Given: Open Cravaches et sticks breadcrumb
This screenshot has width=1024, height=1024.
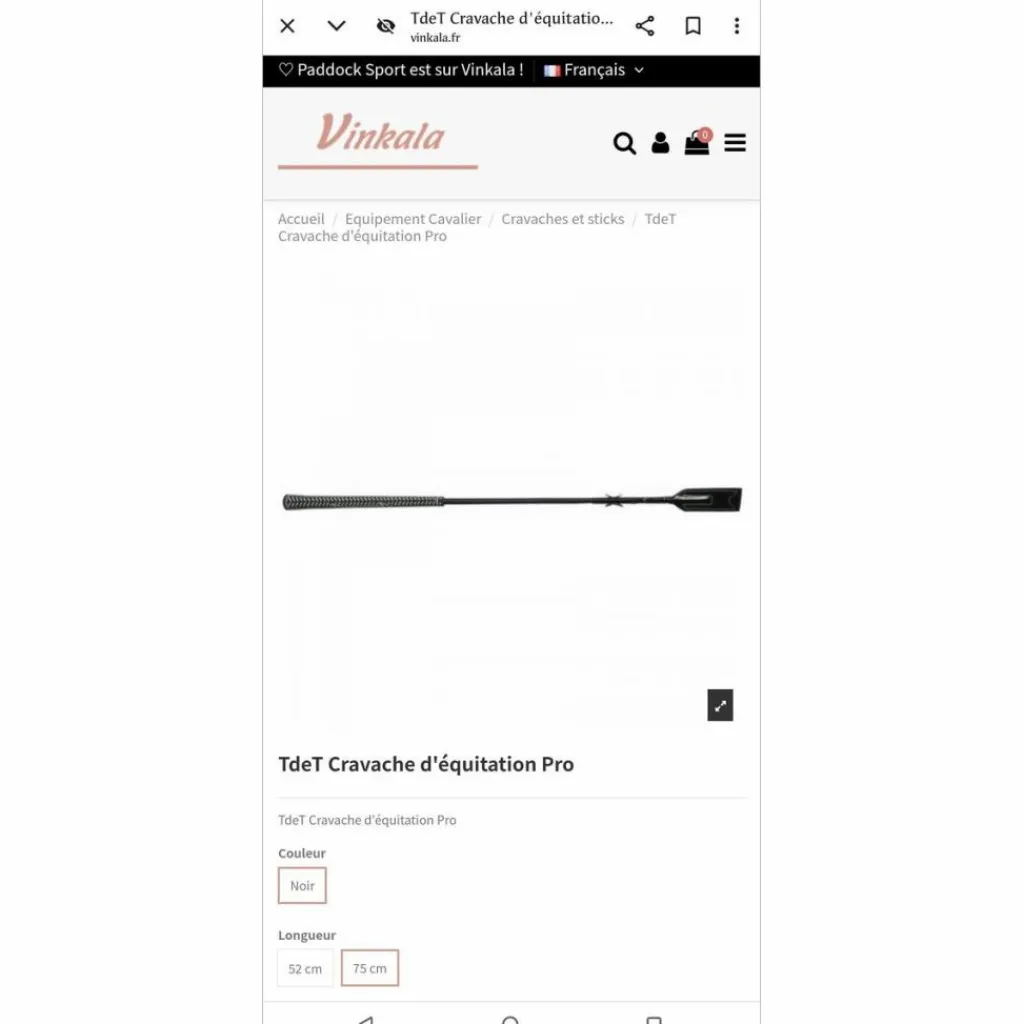Looking at the screenshot, I should tap(562, 219).
